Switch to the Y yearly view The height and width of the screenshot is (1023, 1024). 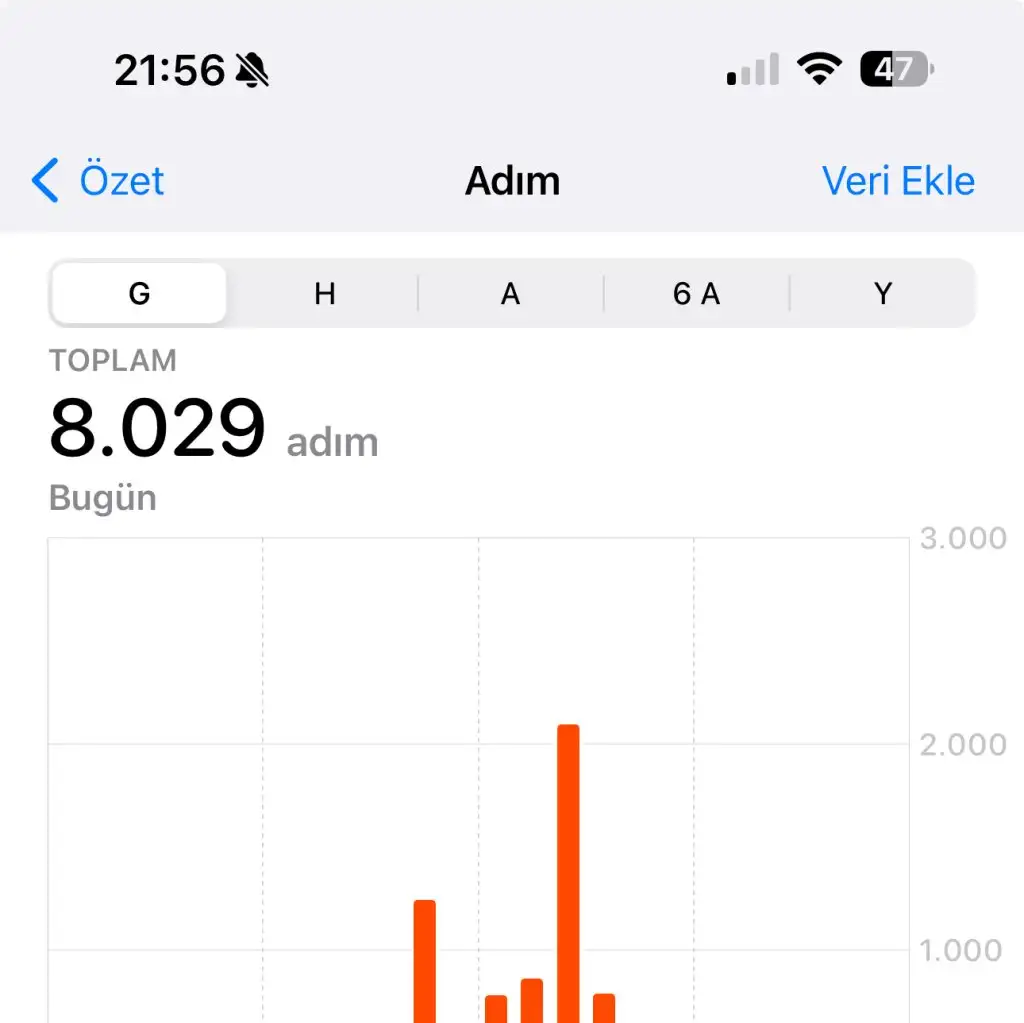click(x=882, y=294)
